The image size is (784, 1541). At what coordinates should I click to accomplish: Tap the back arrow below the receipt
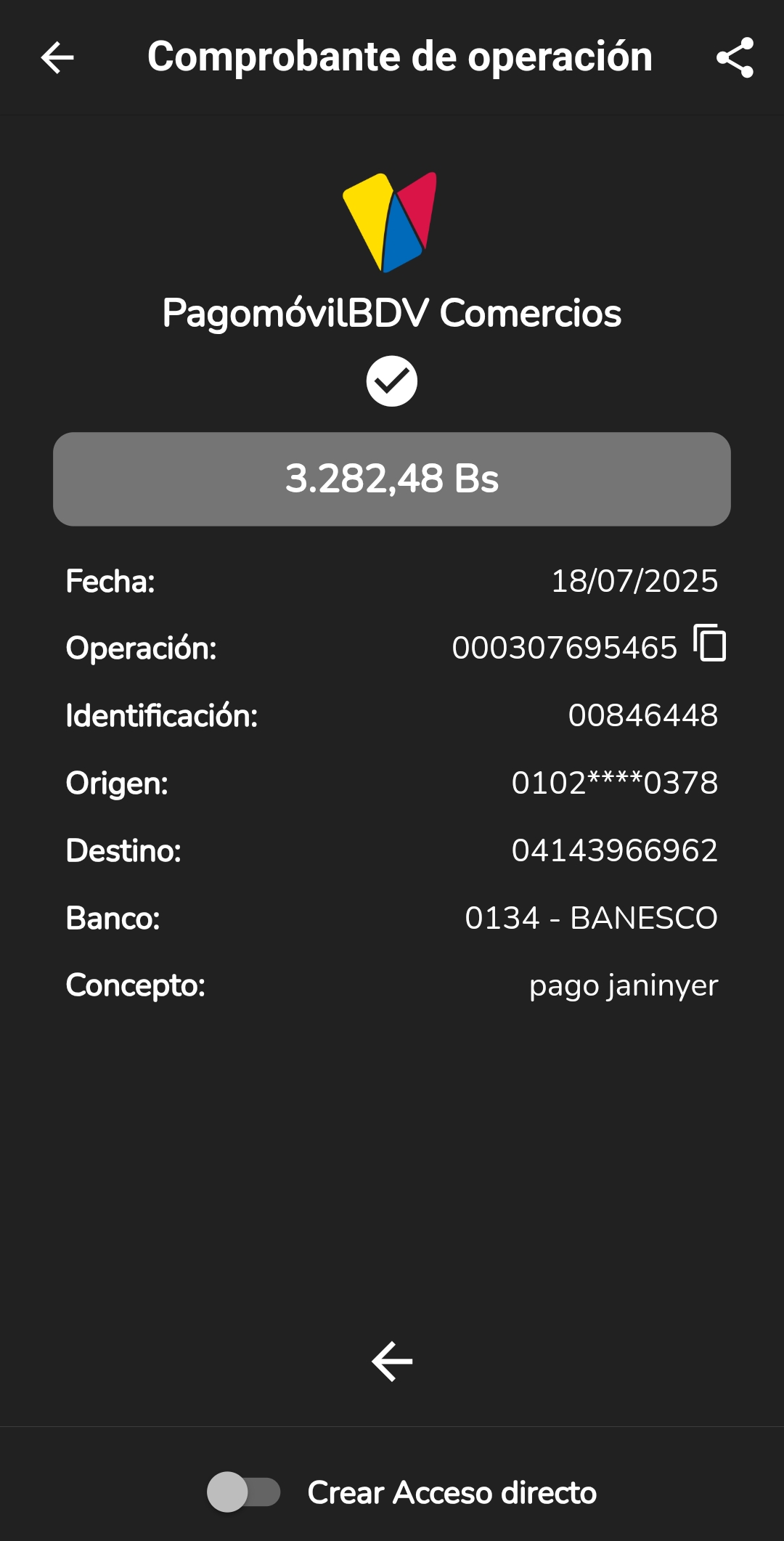click(392, 1361)
